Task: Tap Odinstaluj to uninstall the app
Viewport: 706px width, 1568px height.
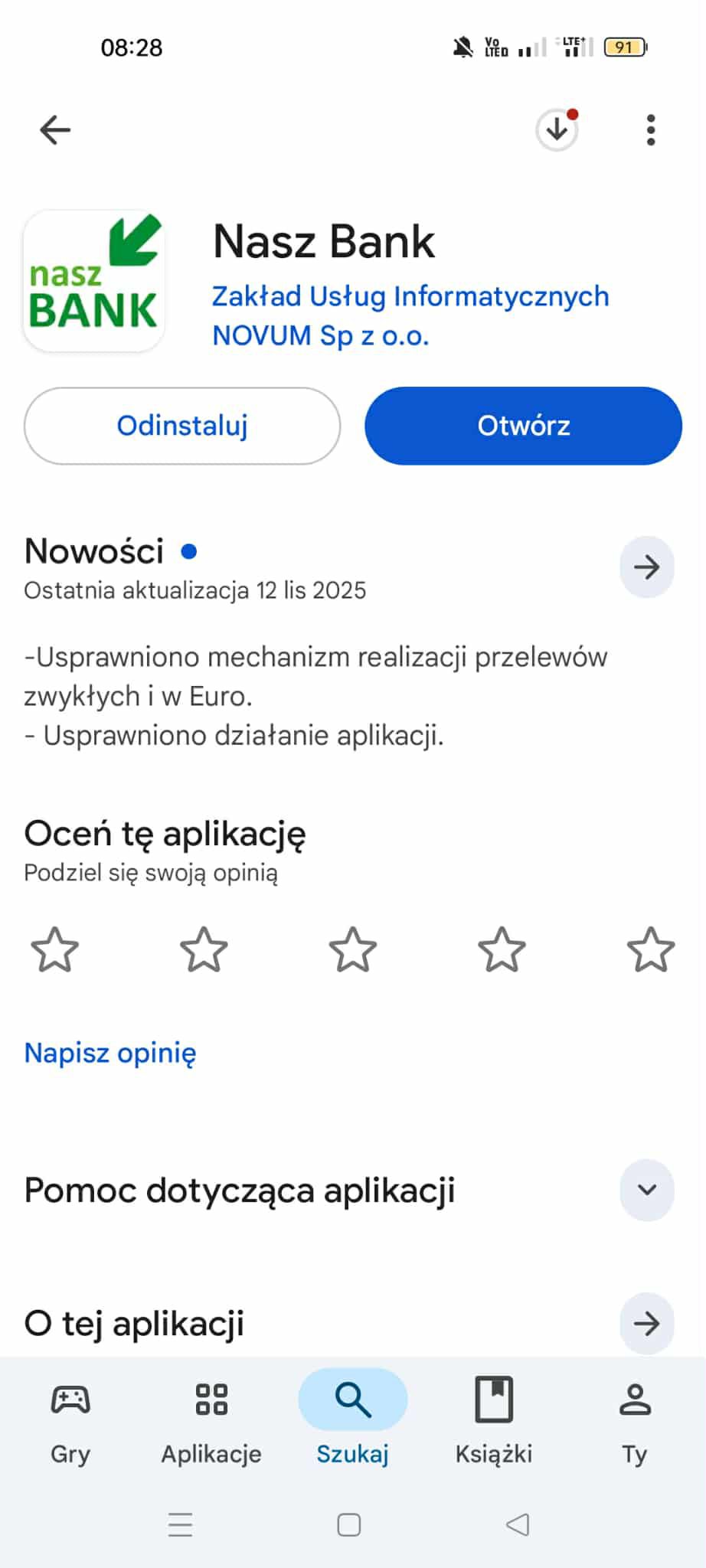Action: [x=182, y=426]
